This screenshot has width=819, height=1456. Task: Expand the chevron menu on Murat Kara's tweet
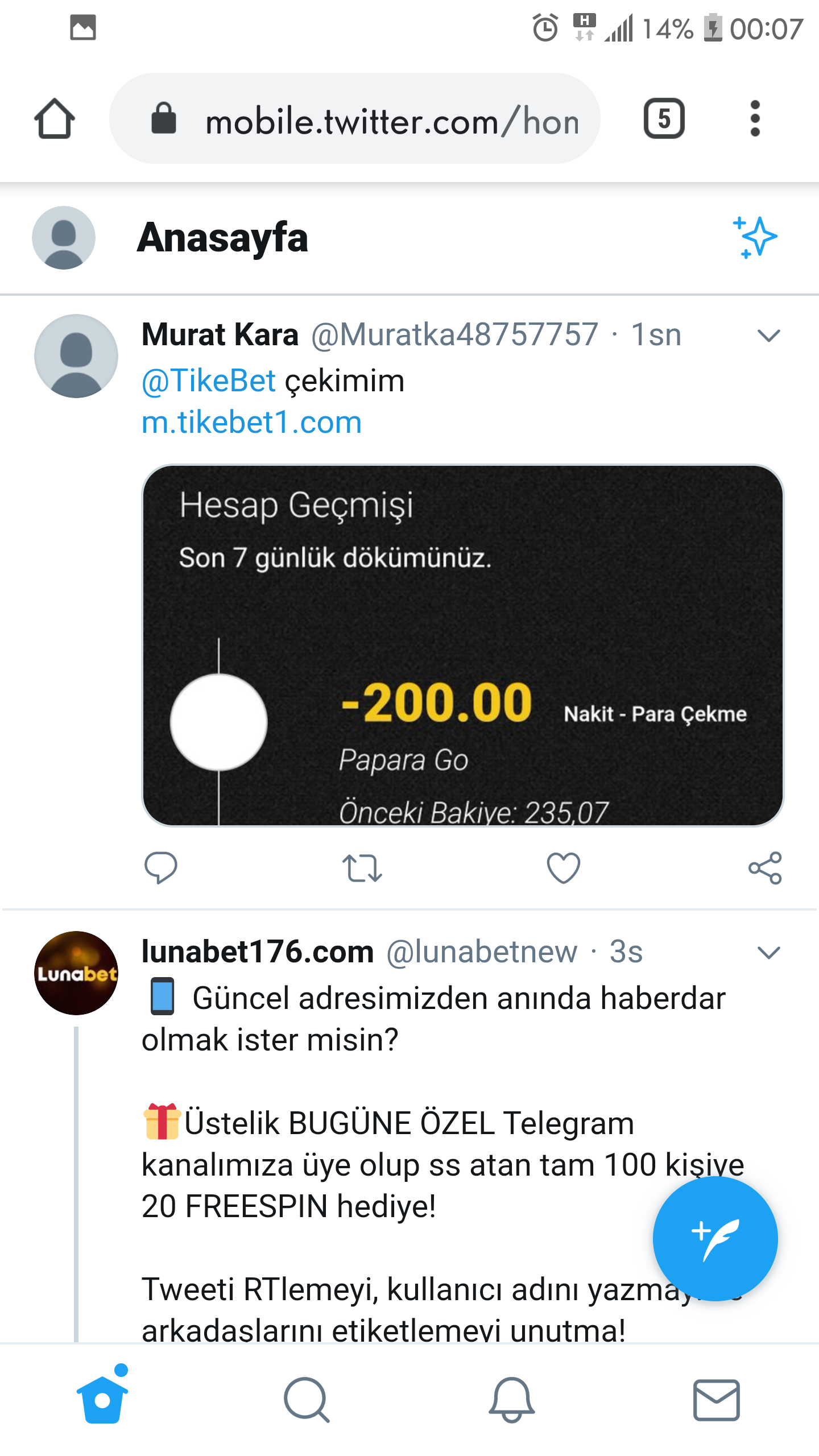[768, 336]
